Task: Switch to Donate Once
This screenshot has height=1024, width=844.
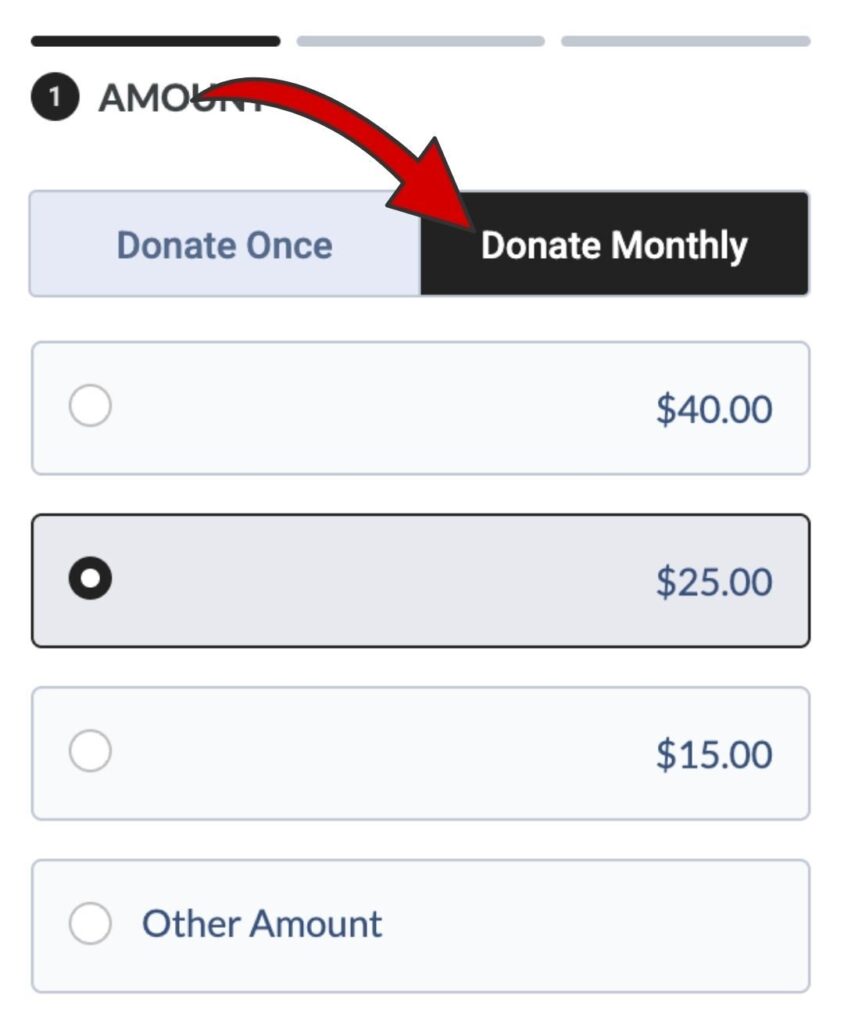Action: pyautogui.click(x=225, y=245)
